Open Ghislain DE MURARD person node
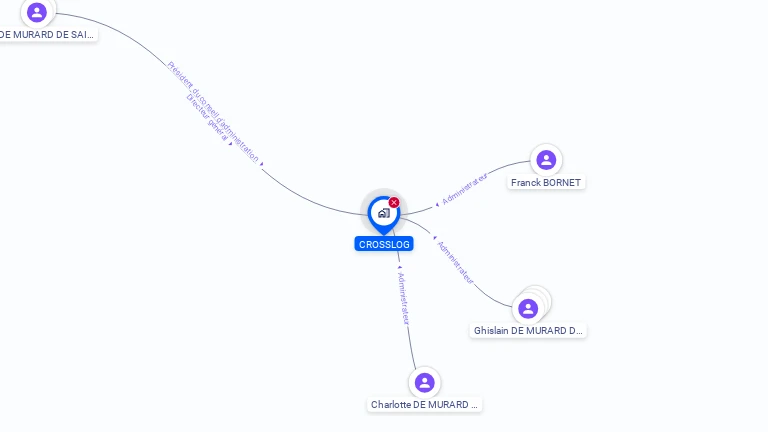This screenshot has height=432, width=768. tap(529, 309)
